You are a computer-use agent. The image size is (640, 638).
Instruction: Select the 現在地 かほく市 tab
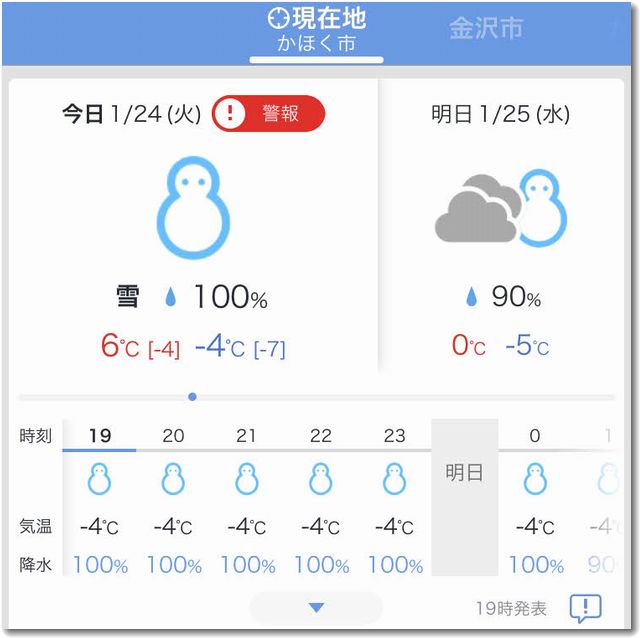(317, 31)
